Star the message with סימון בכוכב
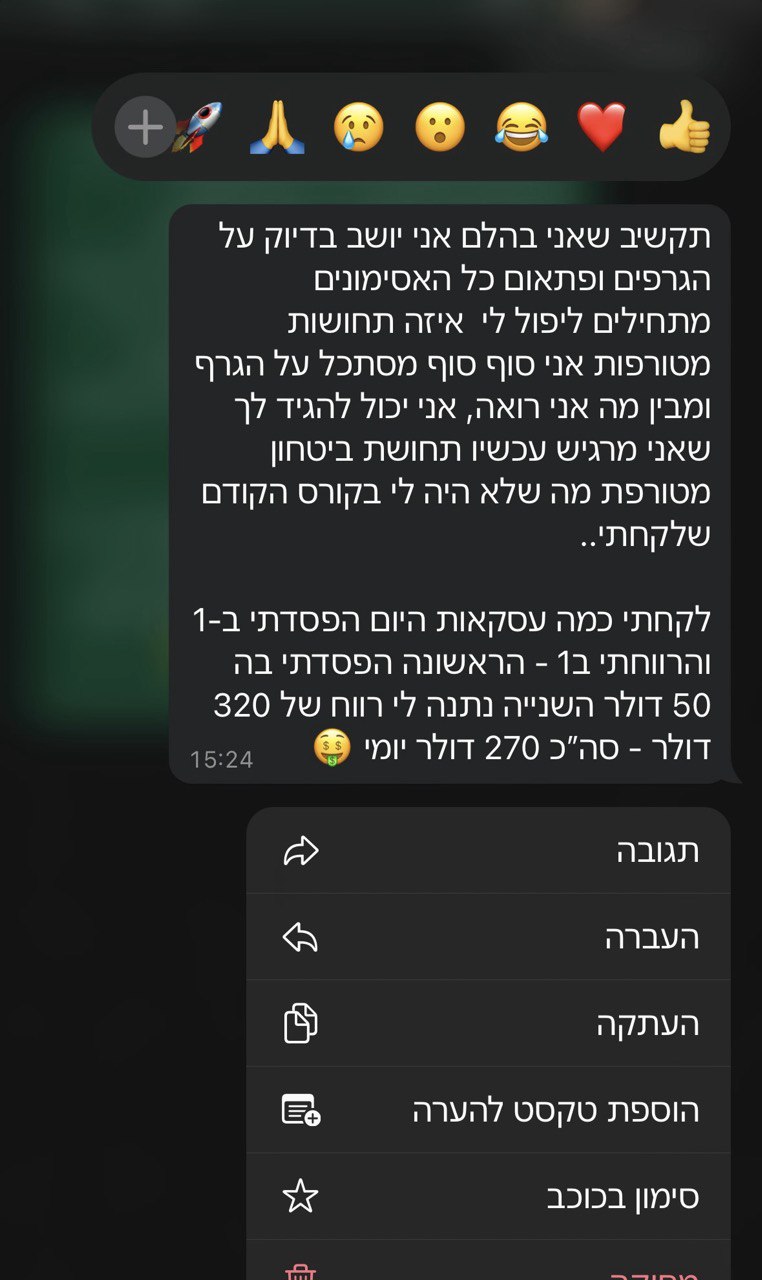Image resolution: width=762 pixels, height=1280 pixels. pos(488,1197)
